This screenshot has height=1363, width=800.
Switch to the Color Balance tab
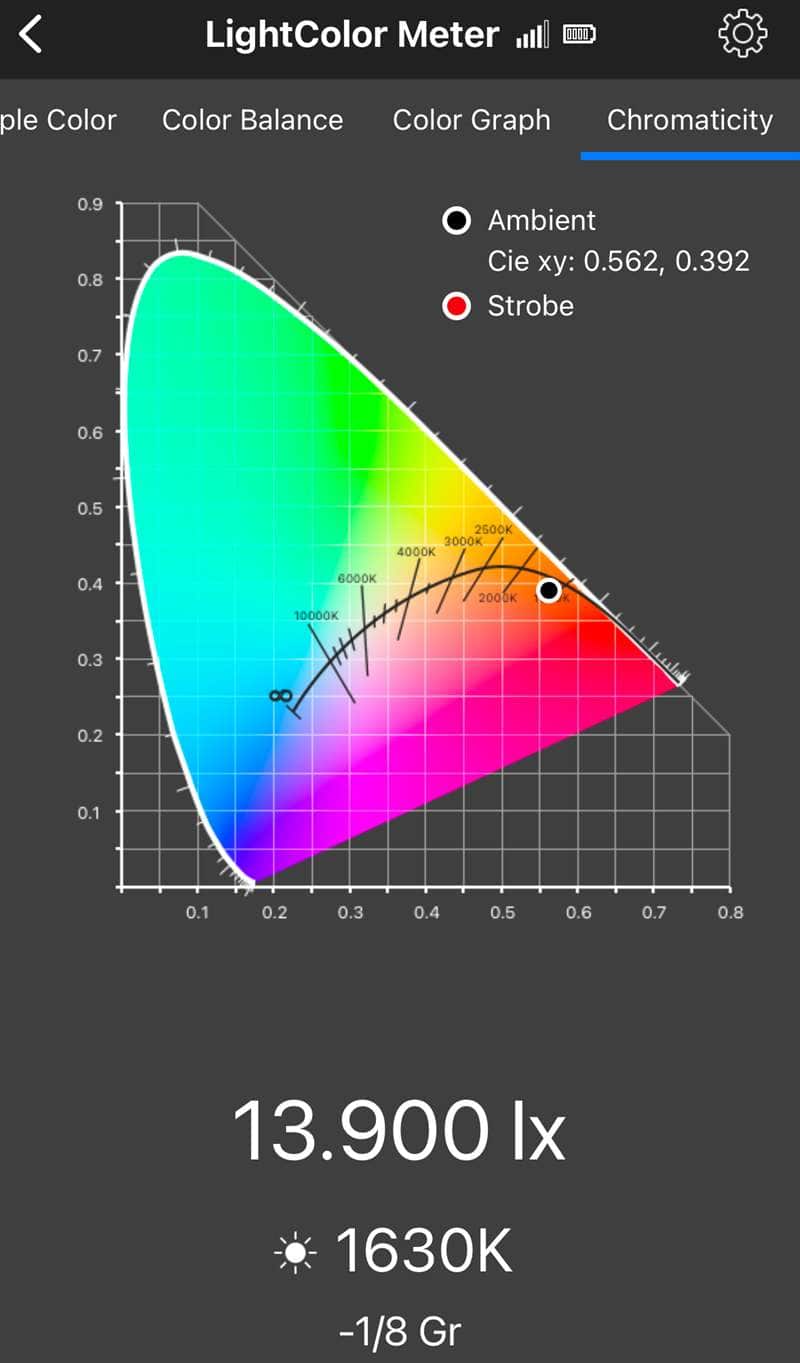tap(252, 120)
